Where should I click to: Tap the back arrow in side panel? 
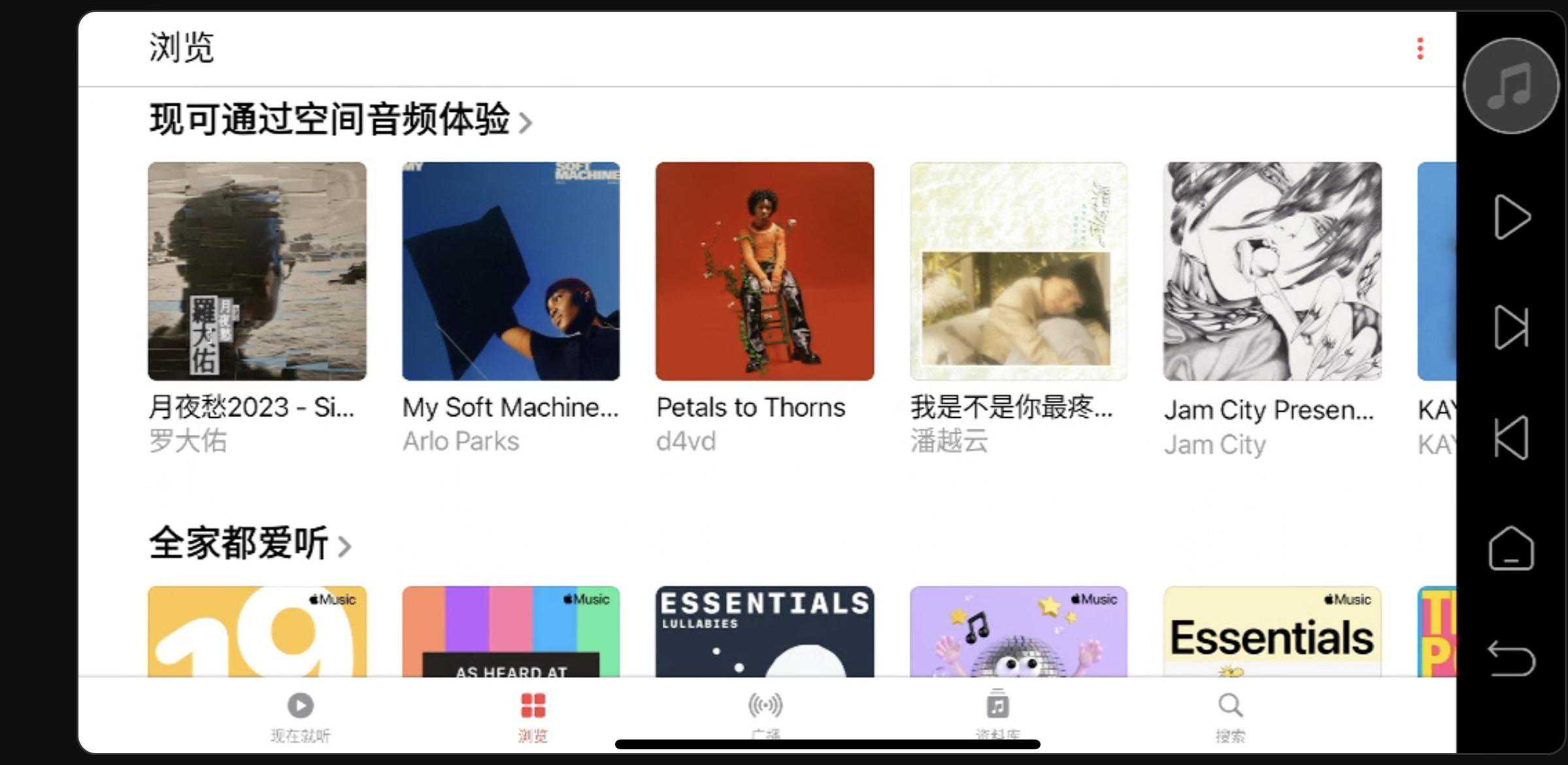(x=1512, y=658)
